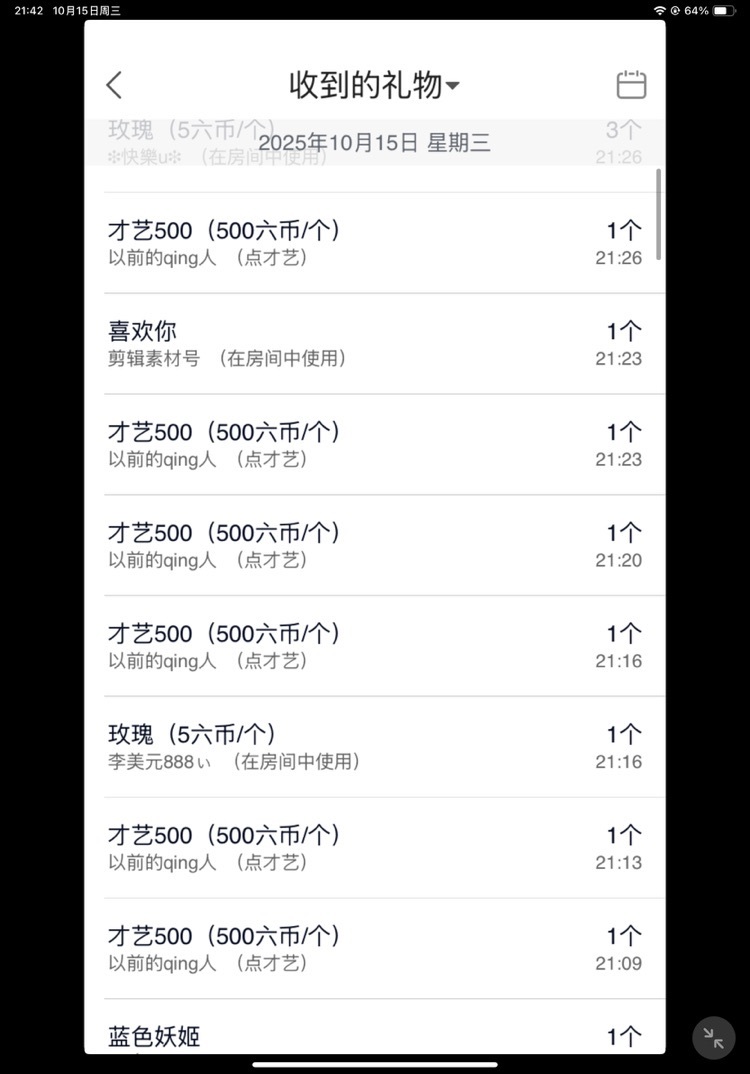
Task: Open 玫瑰 gift from 李美元888
Action: point(374,746)
